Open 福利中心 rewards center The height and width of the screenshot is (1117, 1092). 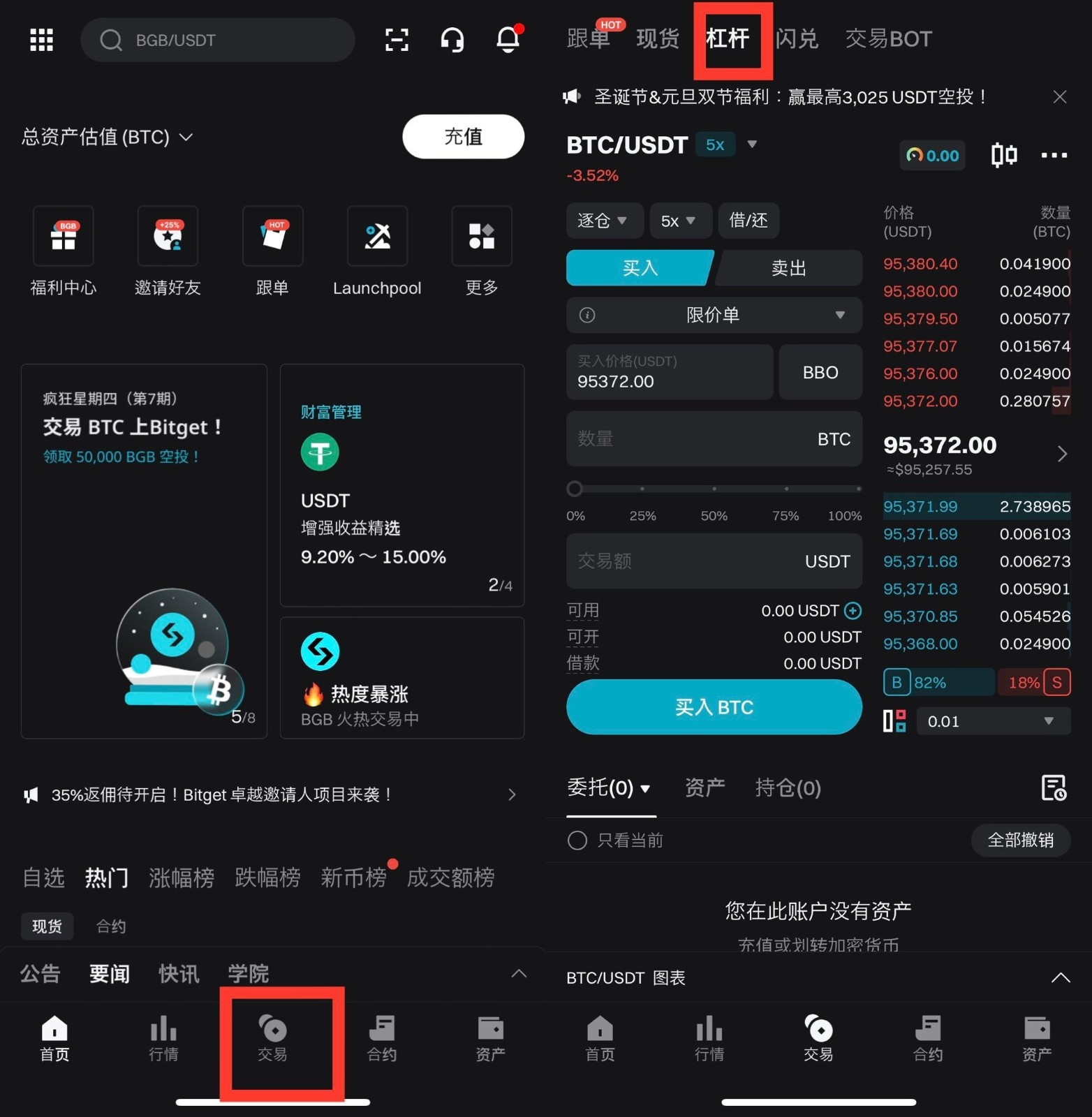click(63, 251)
